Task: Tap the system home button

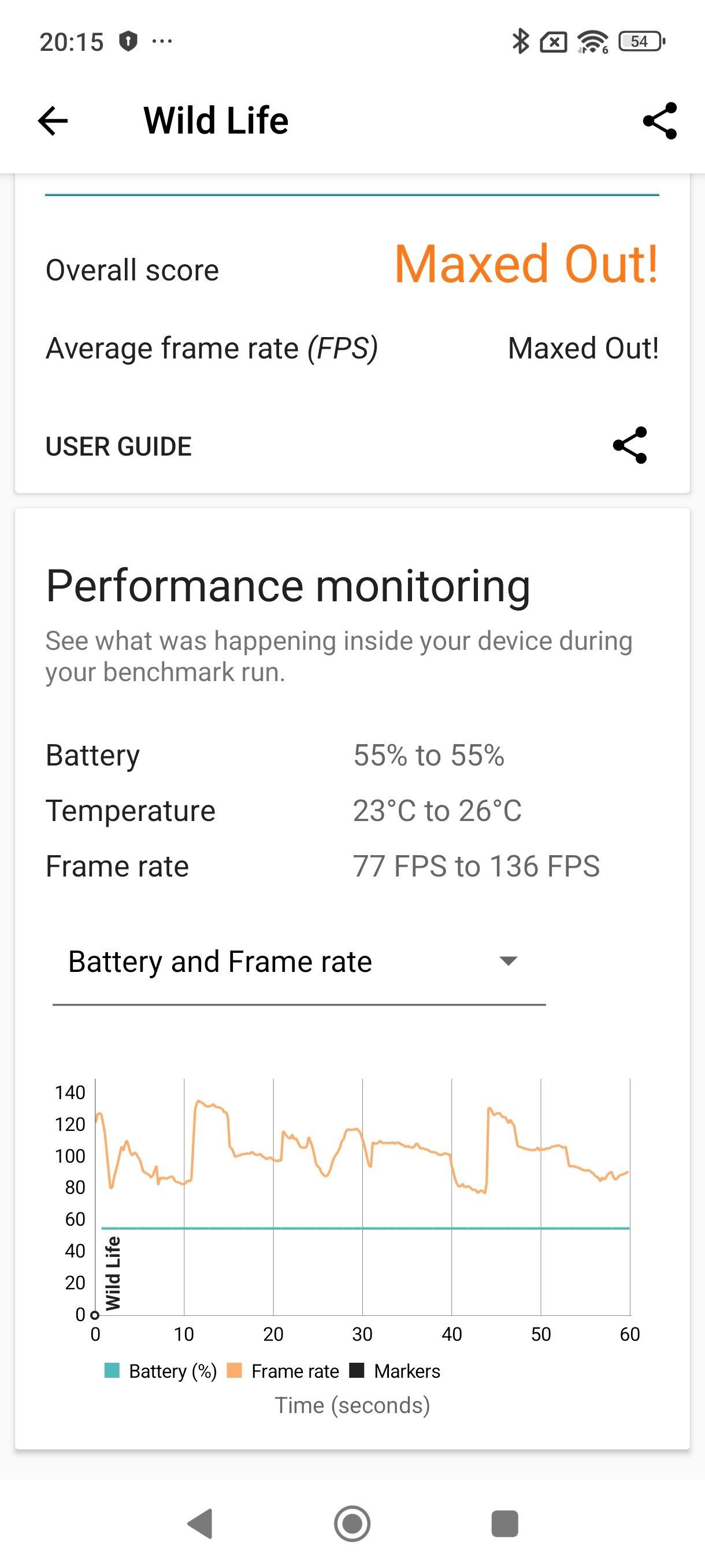Action: 352,1523
